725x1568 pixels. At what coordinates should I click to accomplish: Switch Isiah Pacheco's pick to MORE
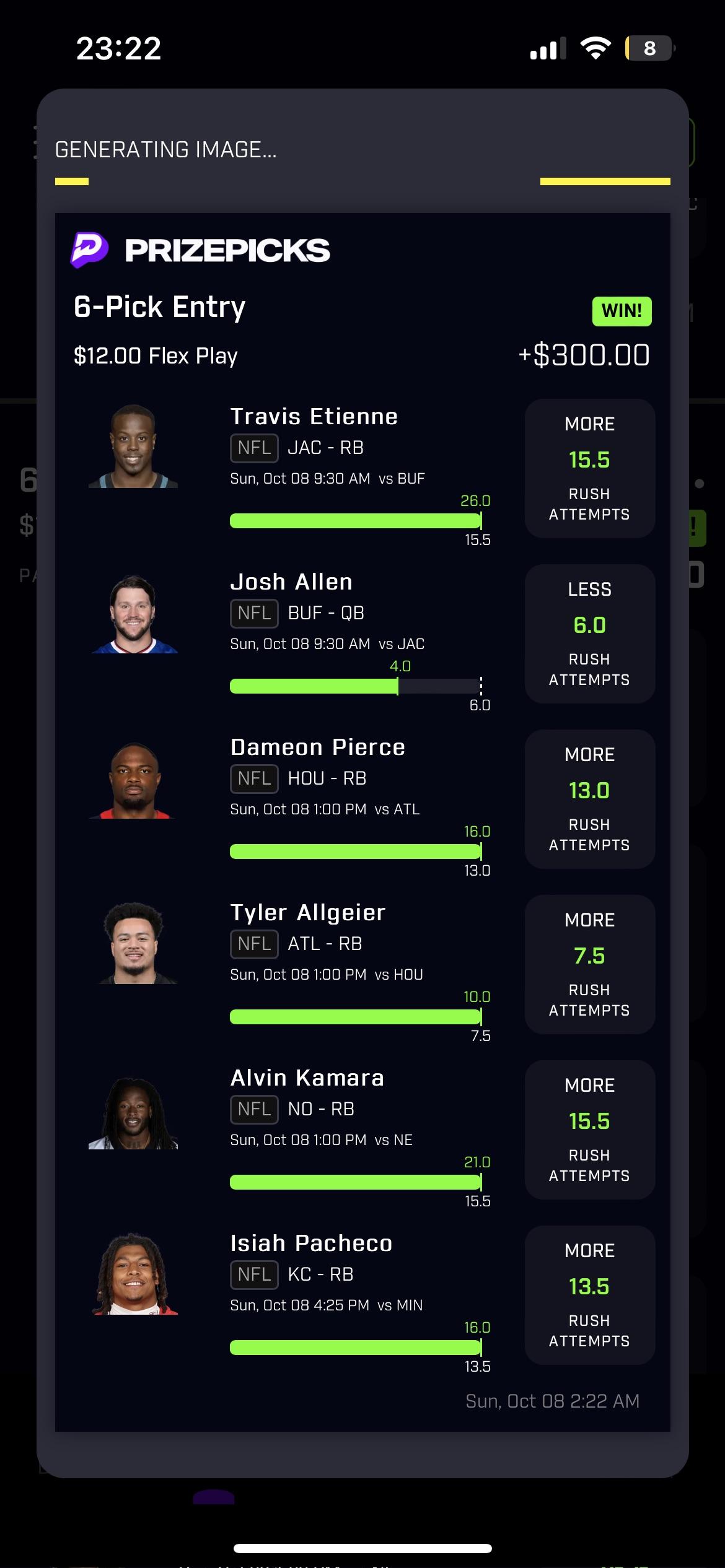(589, 1294)
